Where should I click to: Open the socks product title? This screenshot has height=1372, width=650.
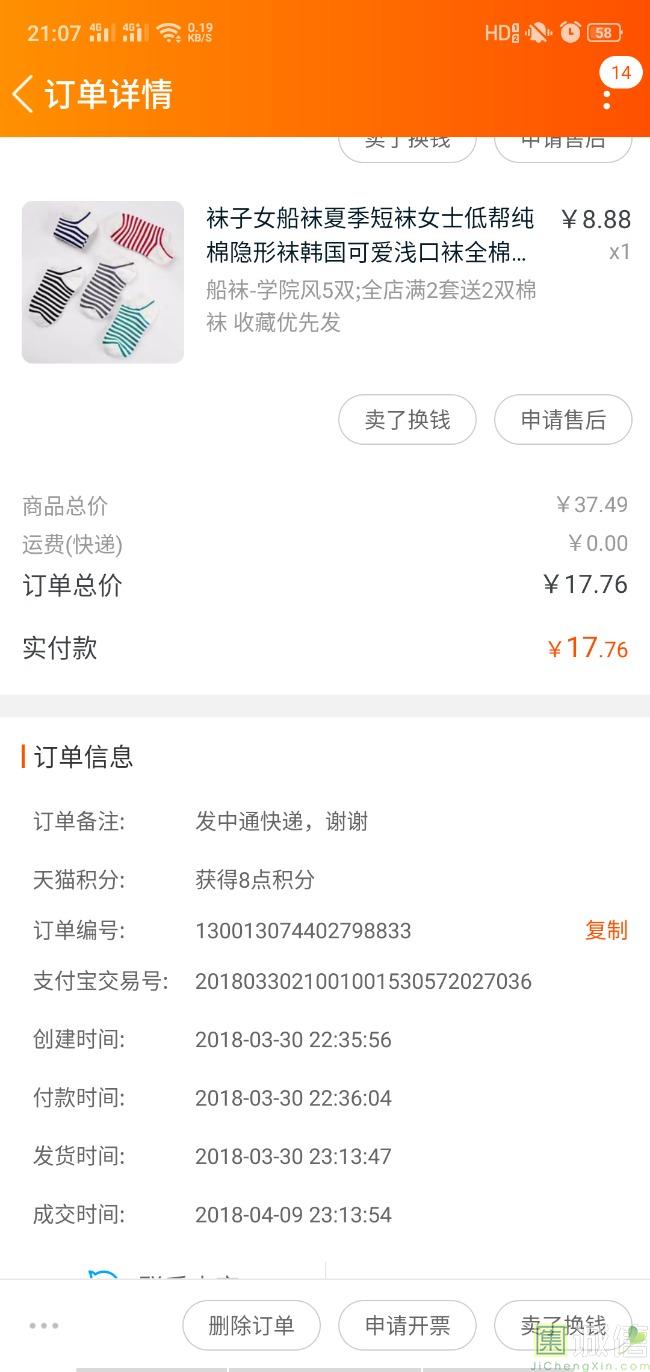(x=370, y=234)
